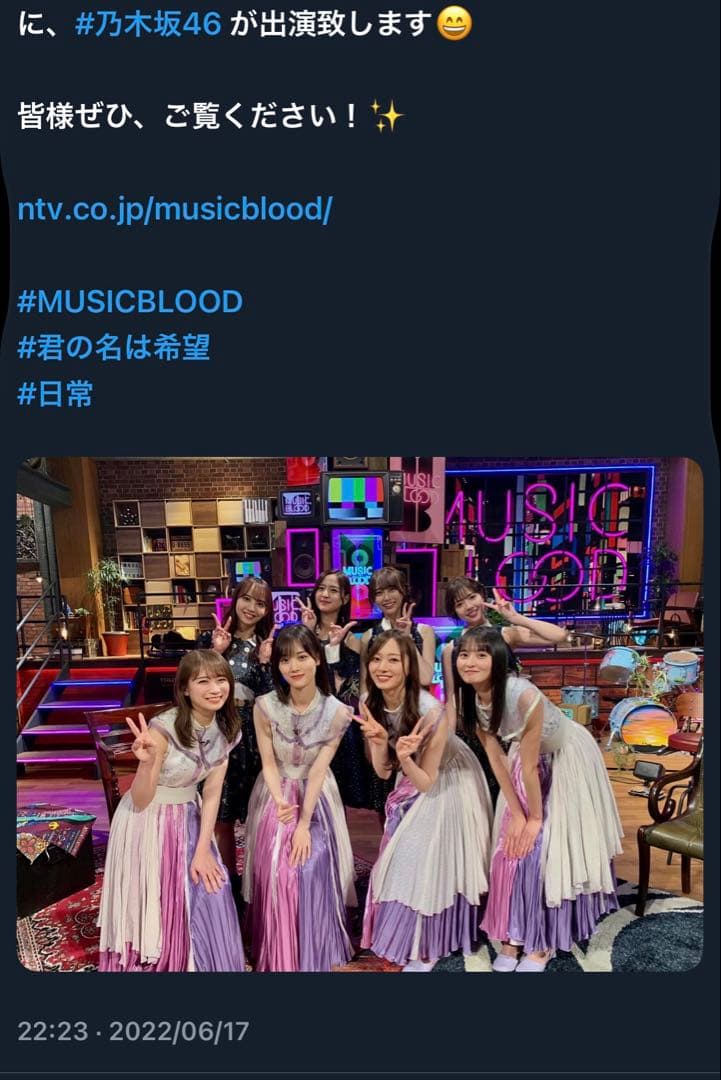Screen dimensions: 721x1080
Task: Open the #君の名は希望 hashtag
Action: point(114,347)
